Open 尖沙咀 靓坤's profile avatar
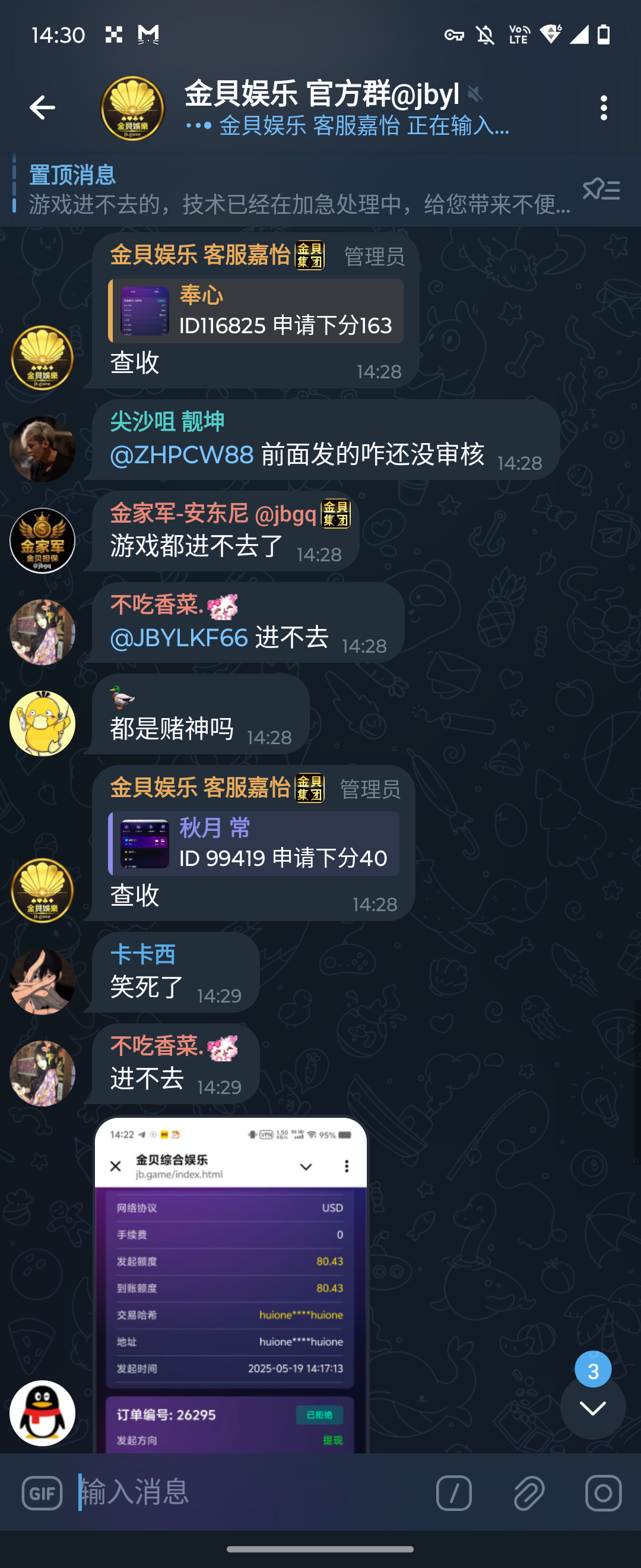The image size is (641, 1568). coord(42,449)
